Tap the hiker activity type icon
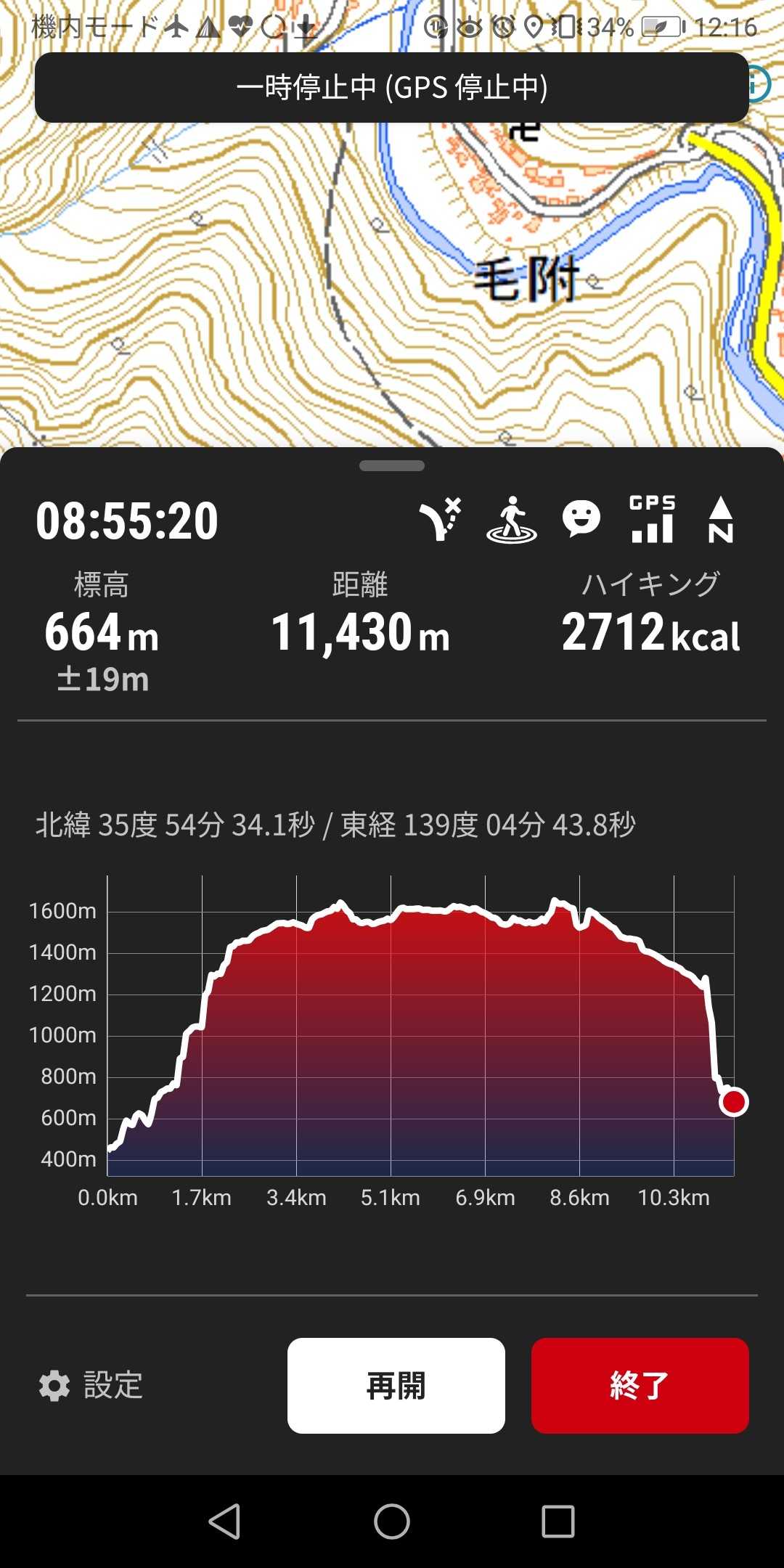 coord(511,520)
